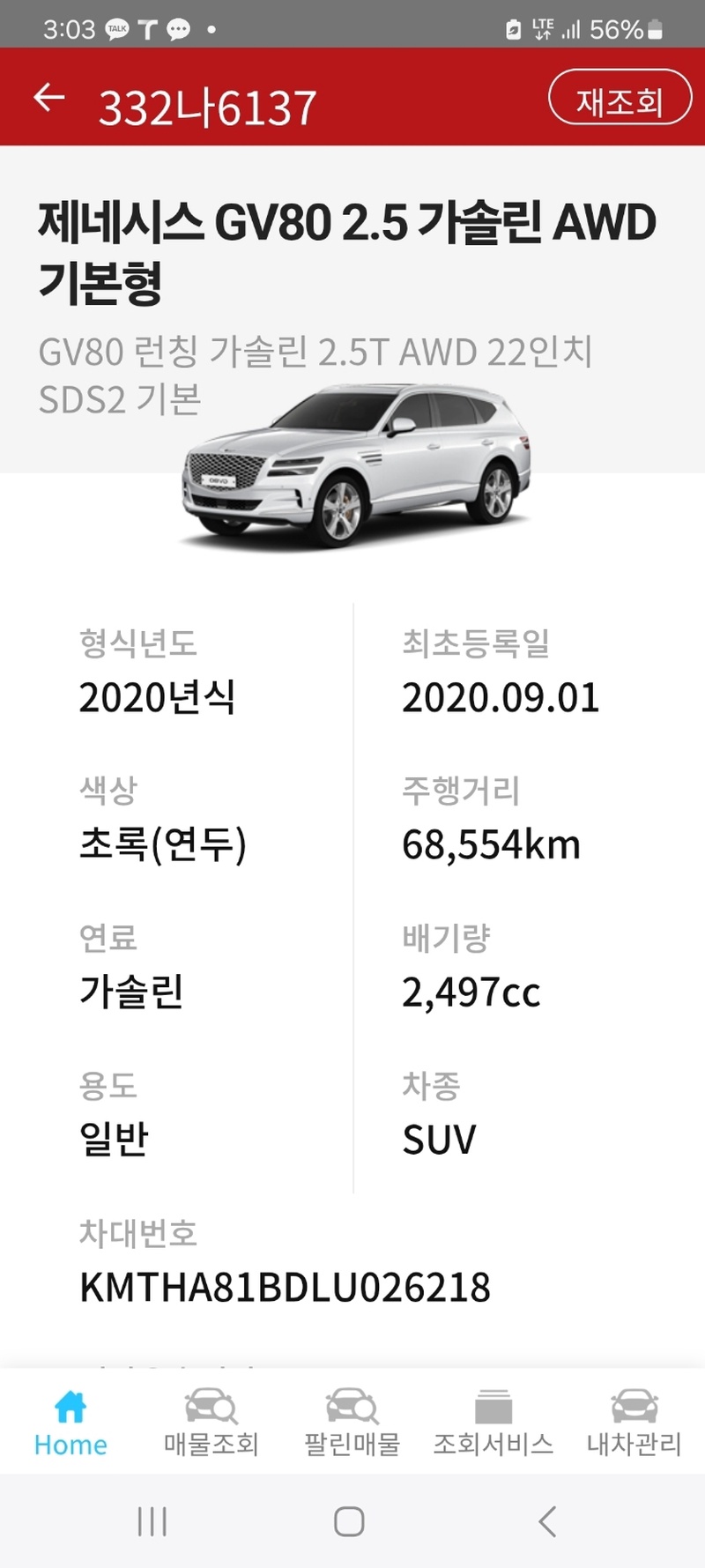Open recent apps from the navigation bar

click(x=152, y=1521)
